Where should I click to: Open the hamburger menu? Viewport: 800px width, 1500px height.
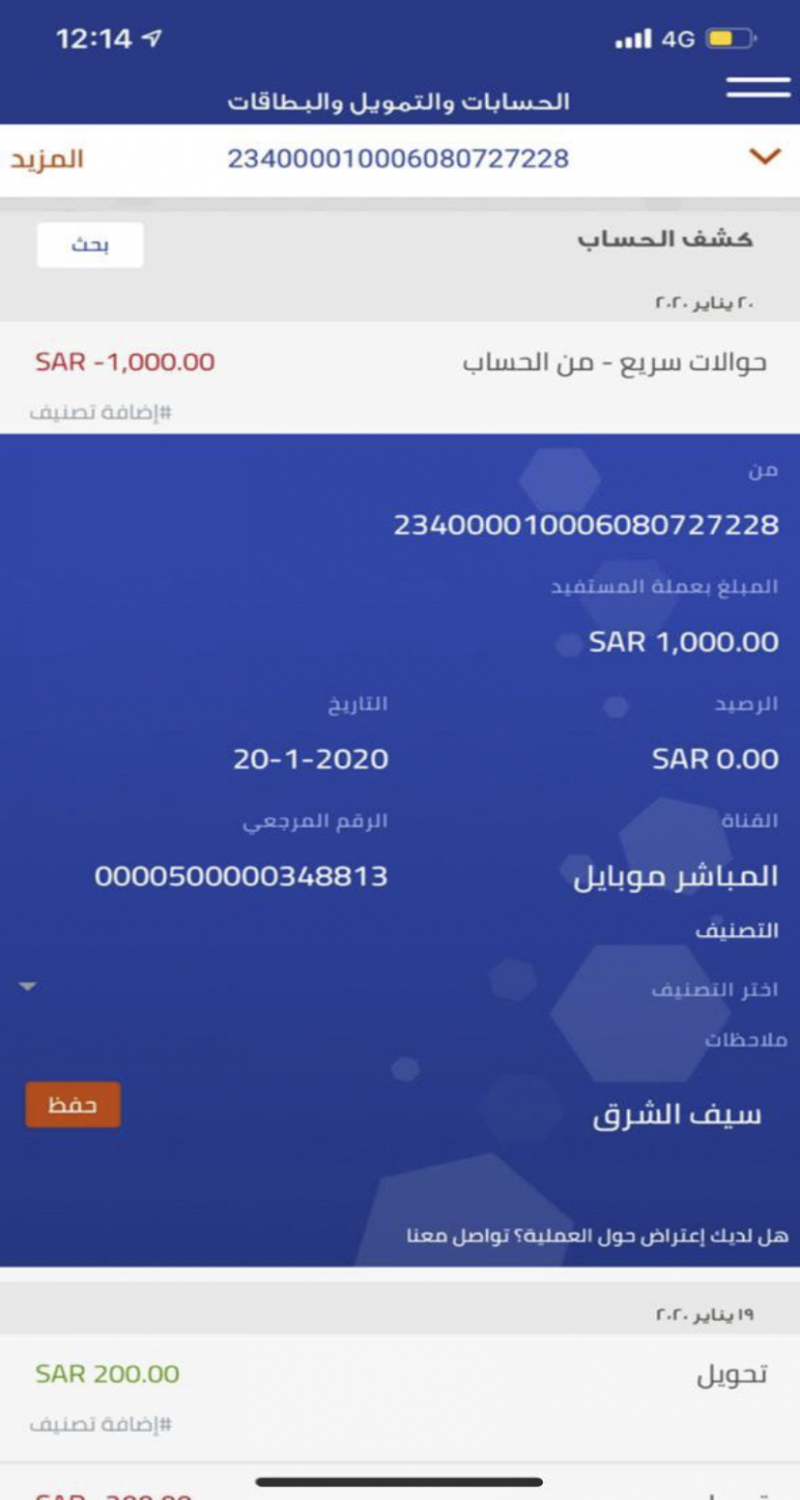tap(758, 87)
